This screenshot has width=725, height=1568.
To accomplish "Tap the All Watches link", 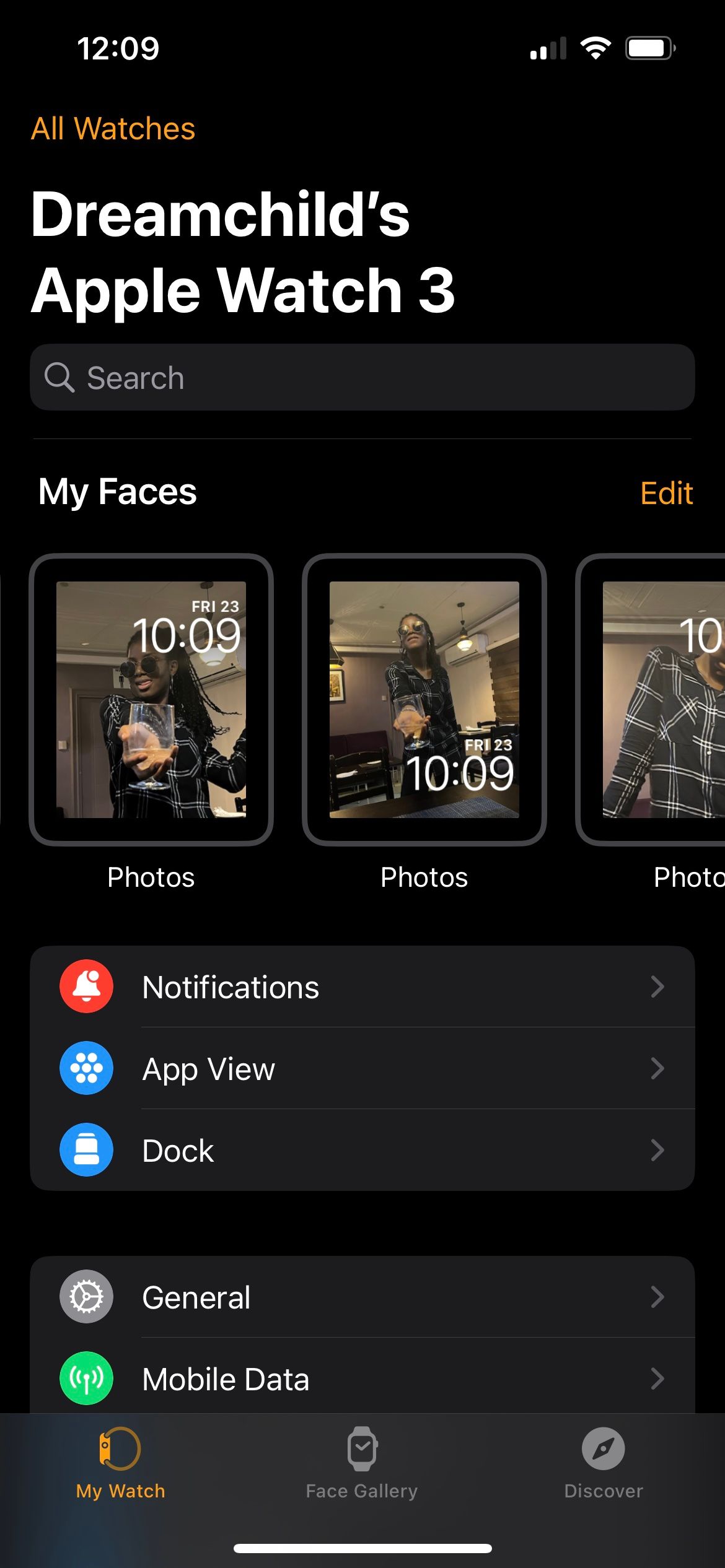I will [x=113, y=128].
